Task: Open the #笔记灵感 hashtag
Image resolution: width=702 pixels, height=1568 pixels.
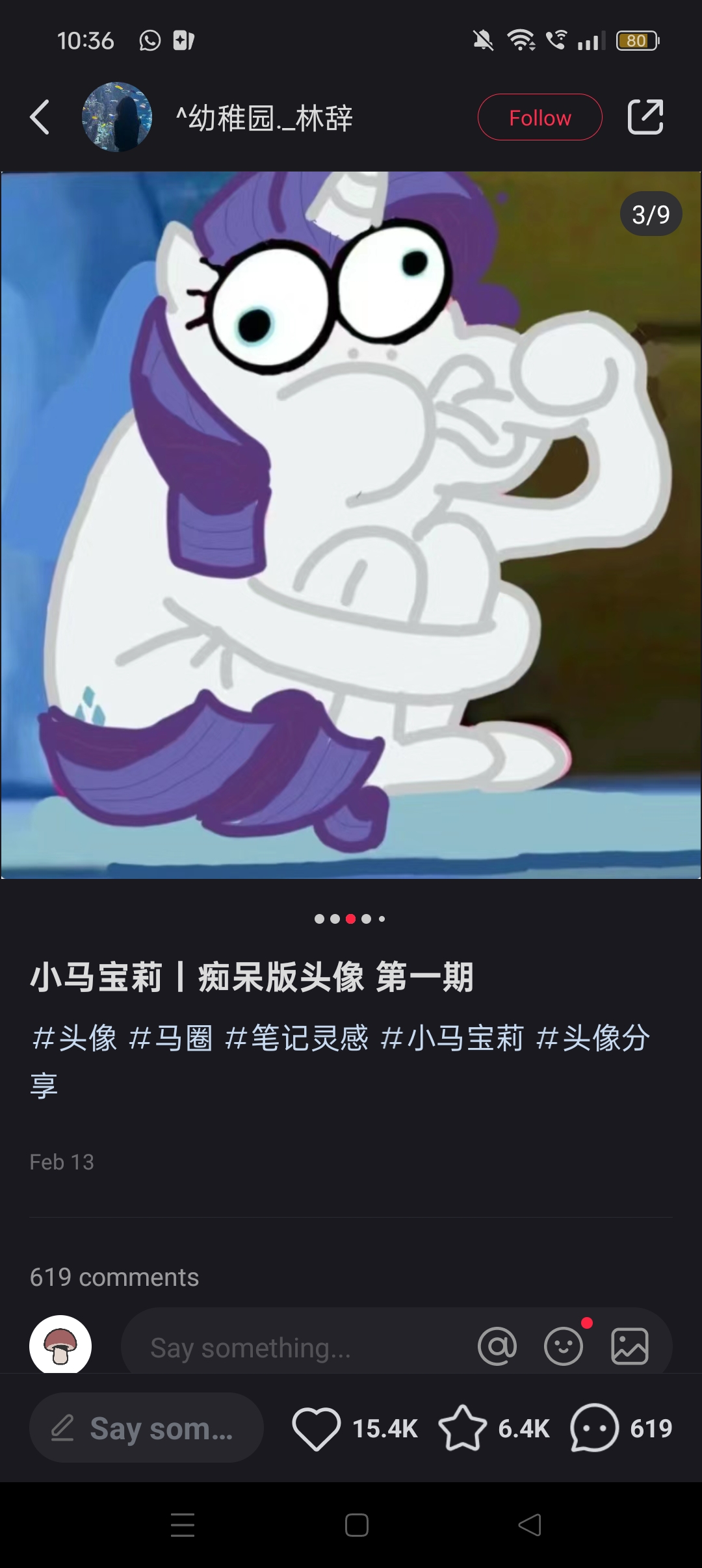Action: click(x=296, y=1038)
